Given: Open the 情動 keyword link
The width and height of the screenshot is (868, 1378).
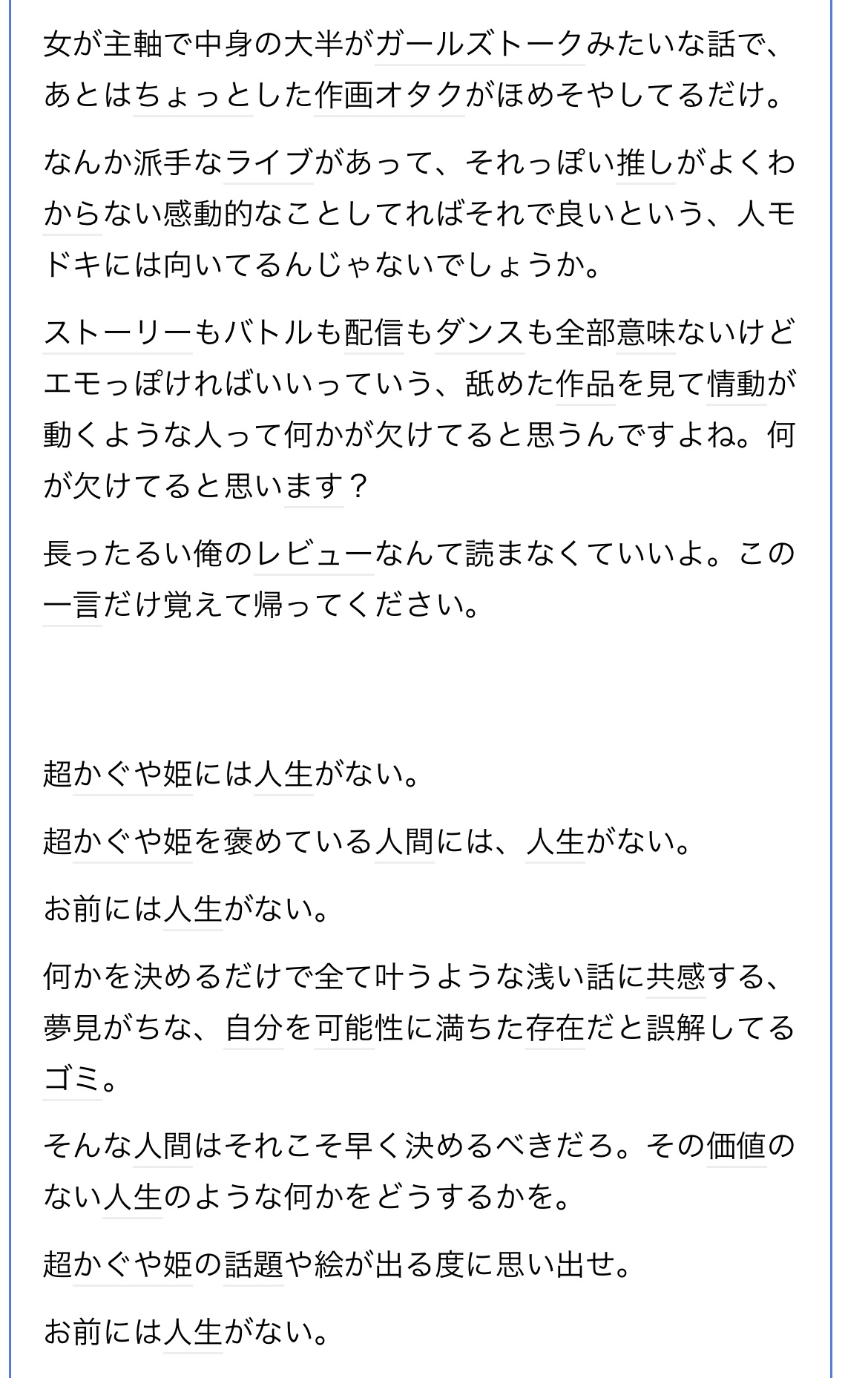Looking at the screenshot, I should [x=736, y=384].
